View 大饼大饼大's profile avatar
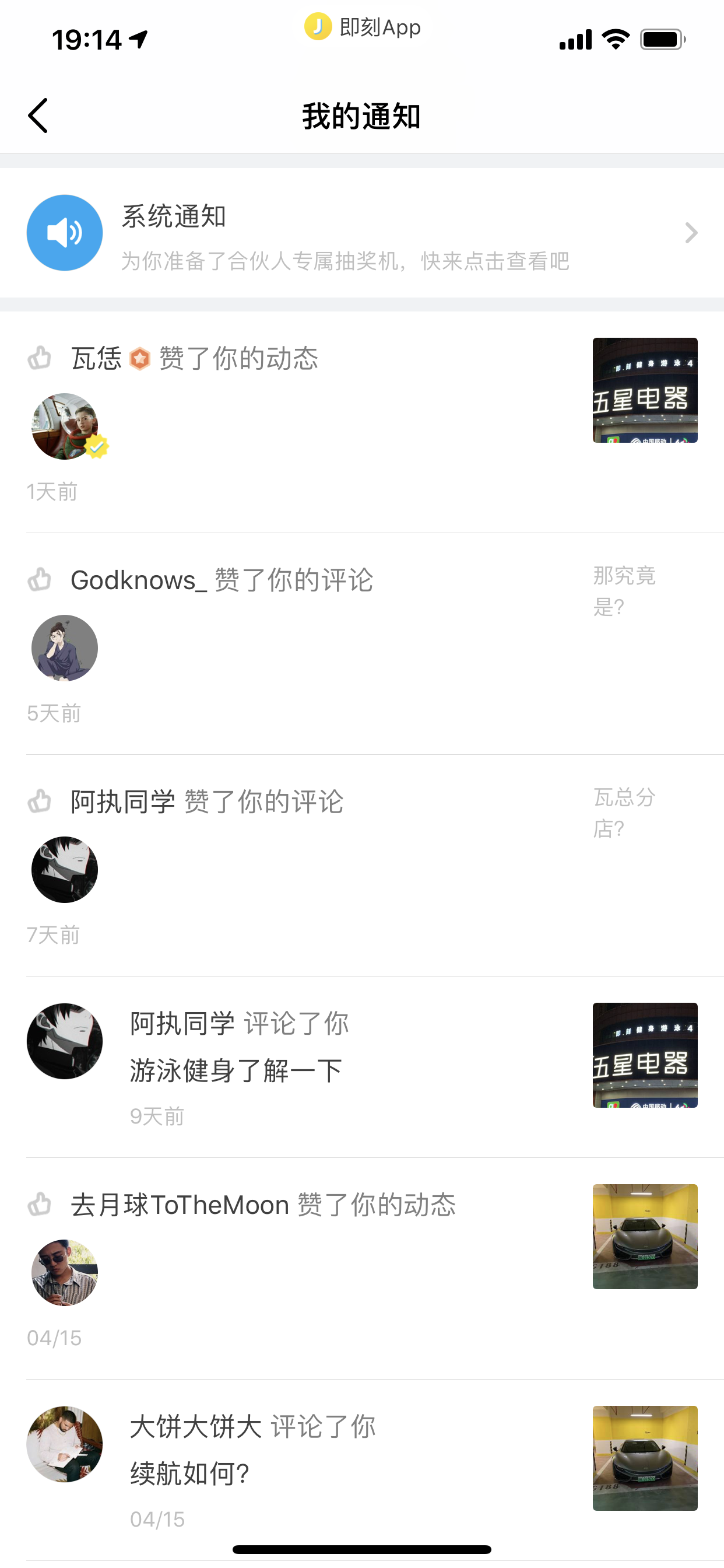This screenshot has width=724, height=1568. [x=65, y=1444]
